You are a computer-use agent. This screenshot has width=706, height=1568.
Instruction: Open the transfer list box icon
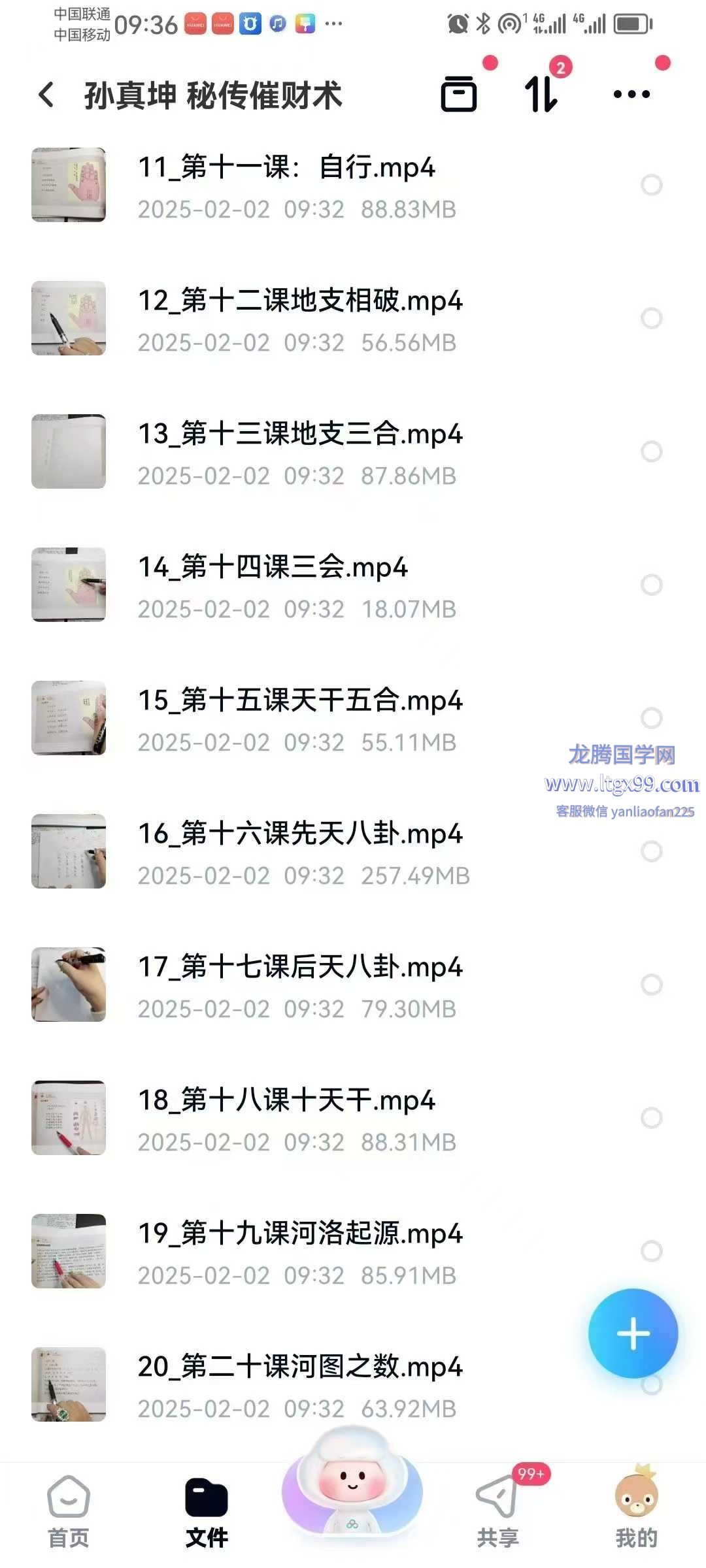(459, 95)
